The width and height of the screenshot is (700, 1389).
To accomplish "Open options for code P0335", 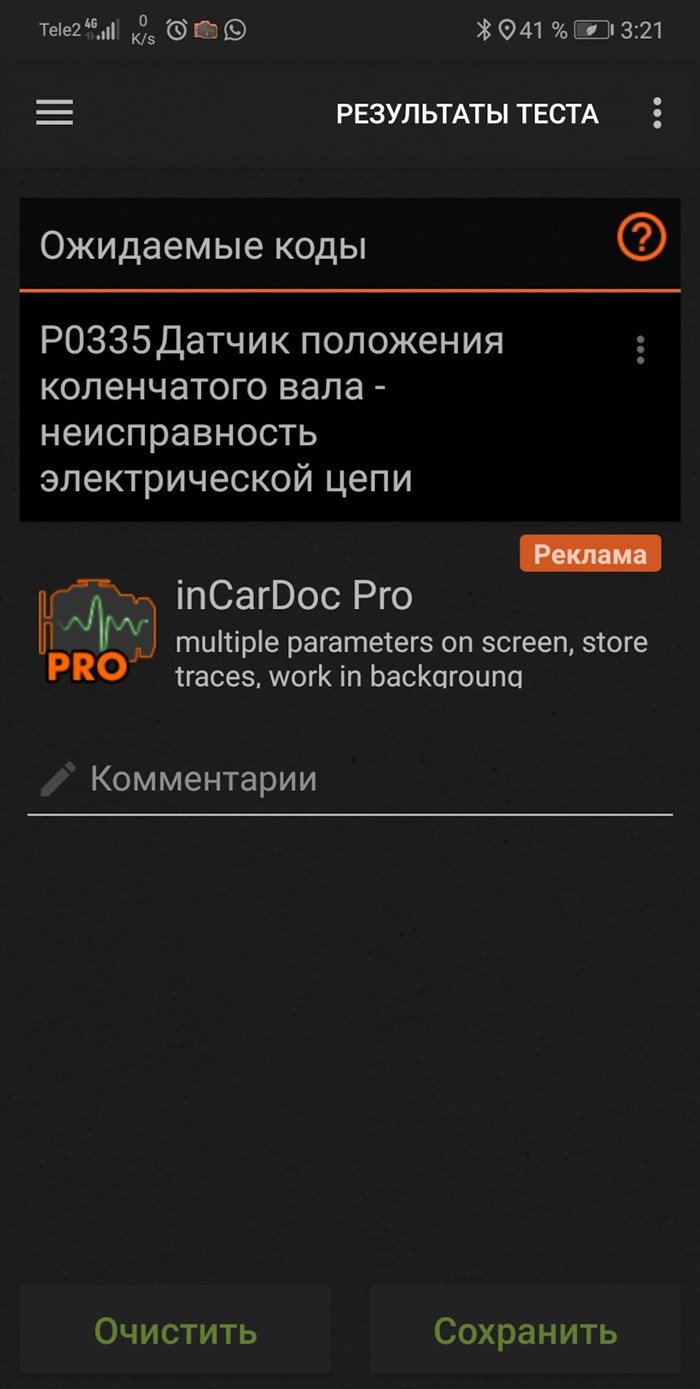I will pos(640,350).
